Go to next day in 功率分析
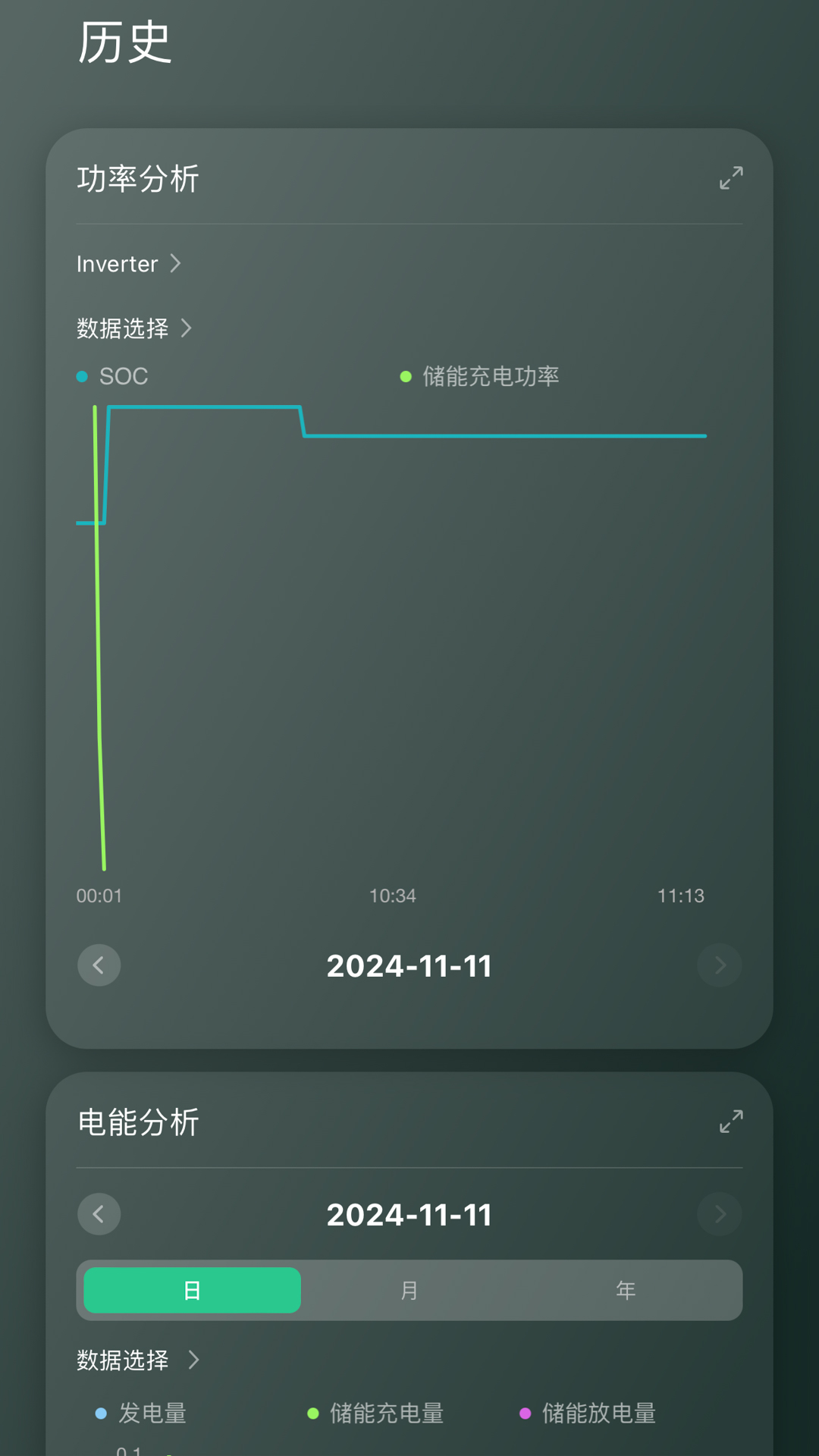Viewport: 819px width, 1456px height. pyautogui.click(x=720, y=965)
